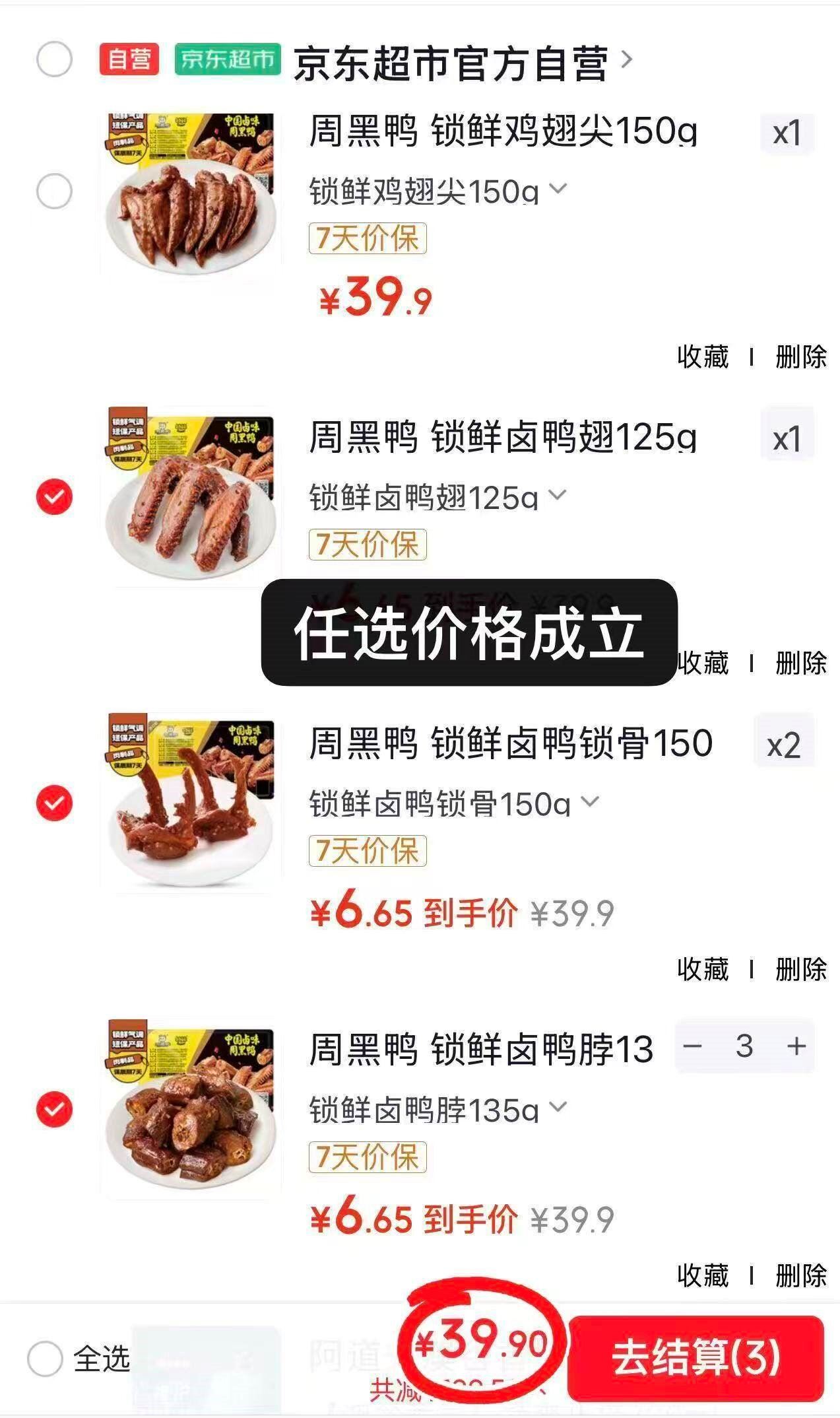The width and height of the screenshot is (840, 1418).
Task: Uncheck the 锁鲜卤鸭脖135g item
Action: (x=54, y=1109)
